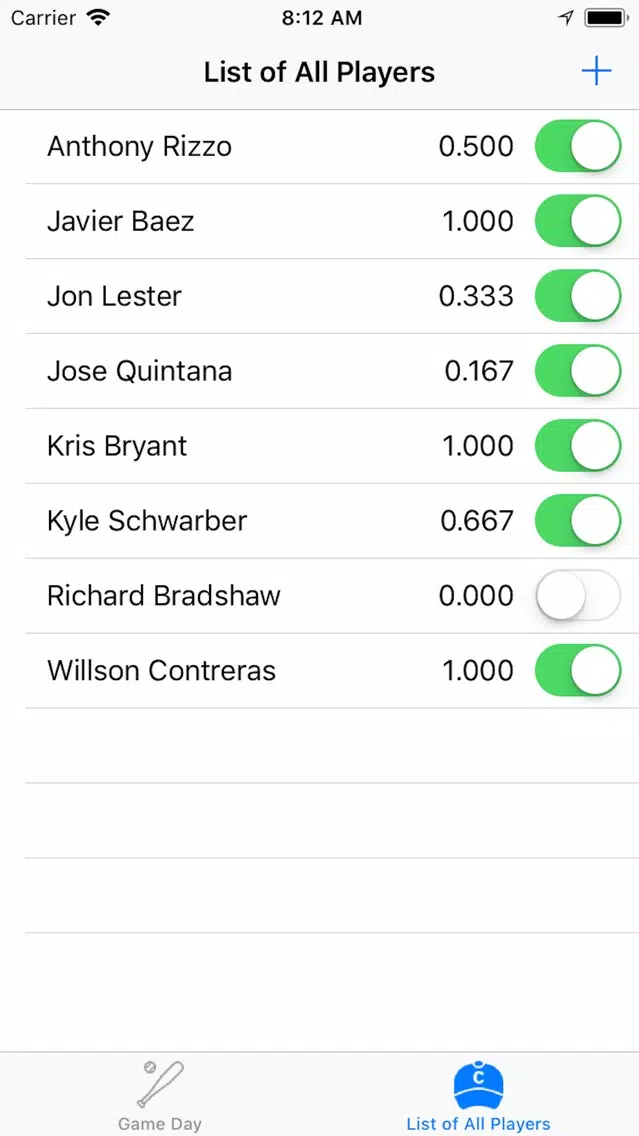The width and height of the screenshot is (639, 1136).
Task: Disable the toggle for Javier Baez
Action: [578, 221]
